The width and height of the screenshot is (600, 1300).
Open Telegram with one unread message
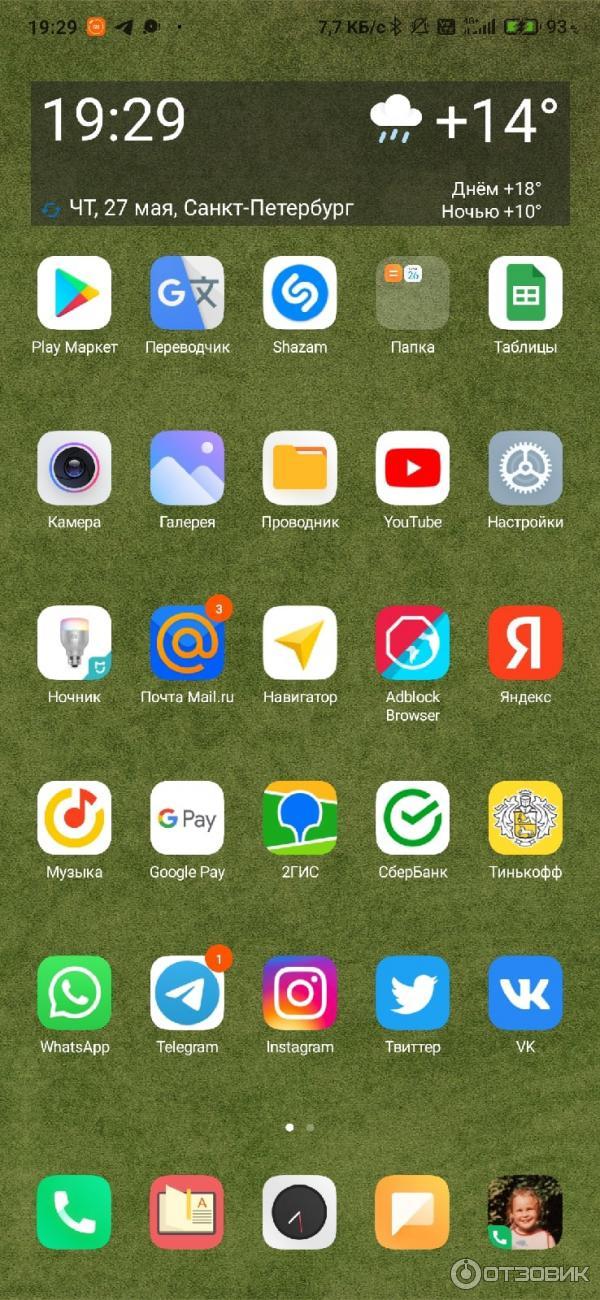tap(187, 993)
